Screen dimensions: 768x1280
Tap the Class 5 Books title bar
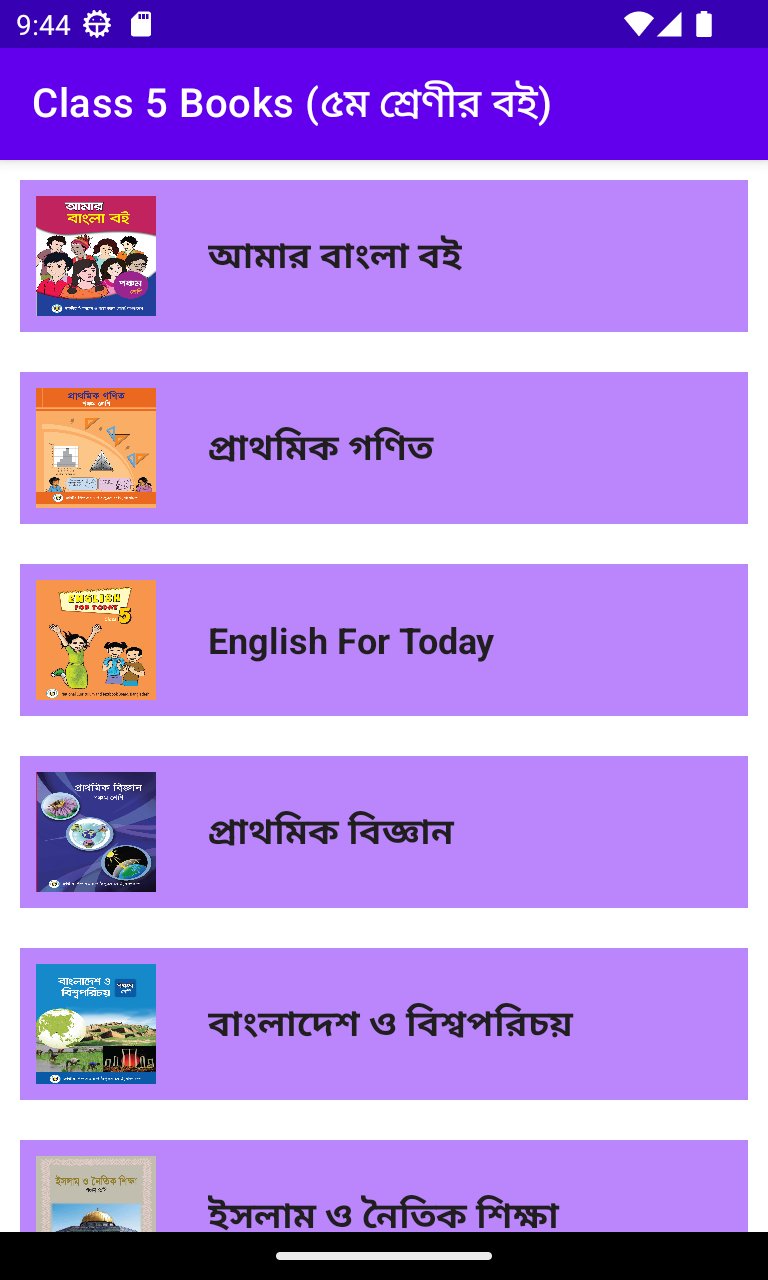coord(384,103)
